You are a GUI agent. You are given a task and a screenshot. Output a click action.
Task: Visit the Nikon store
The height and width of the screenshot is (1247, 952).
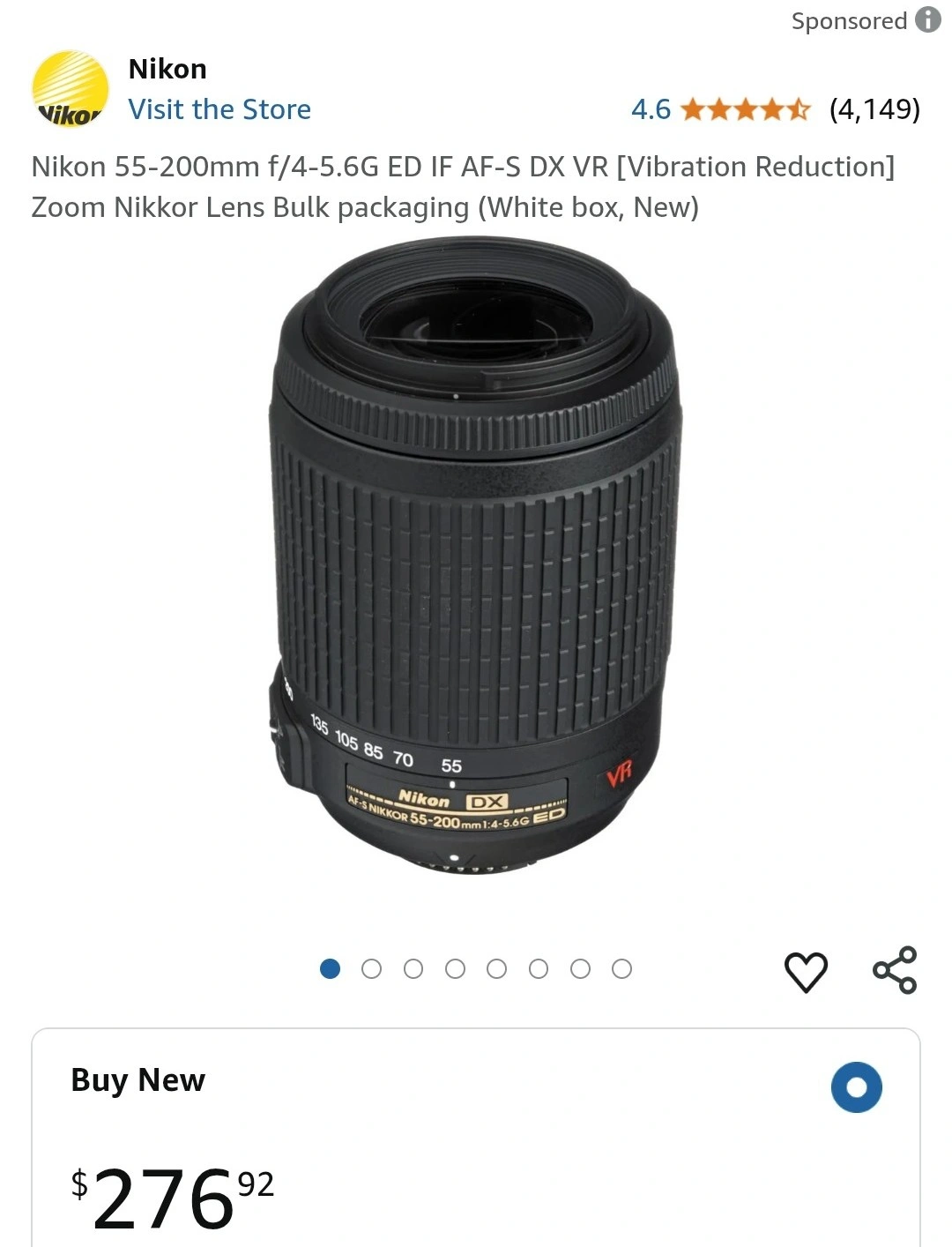tap(219, 109)
